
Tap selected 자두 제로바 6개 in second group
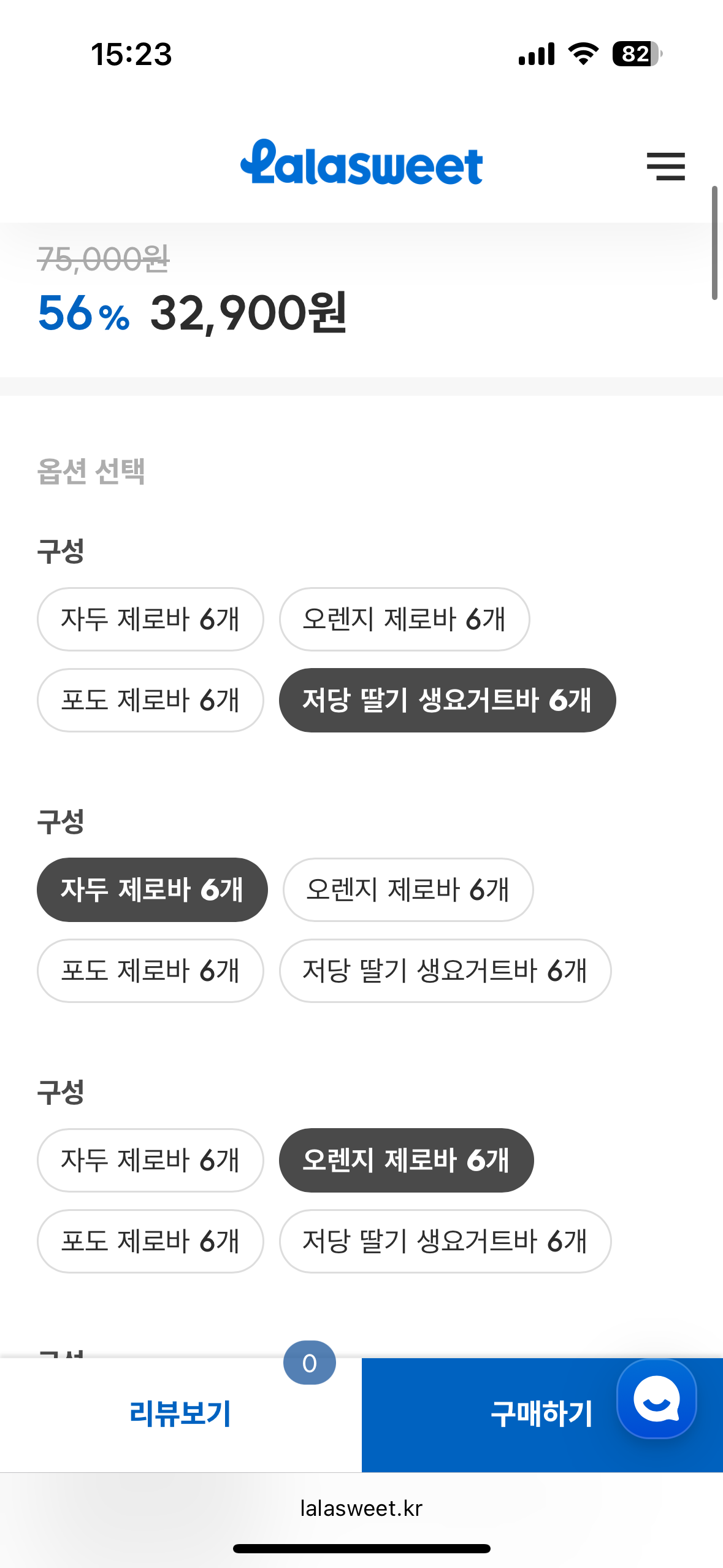[152, 890]
